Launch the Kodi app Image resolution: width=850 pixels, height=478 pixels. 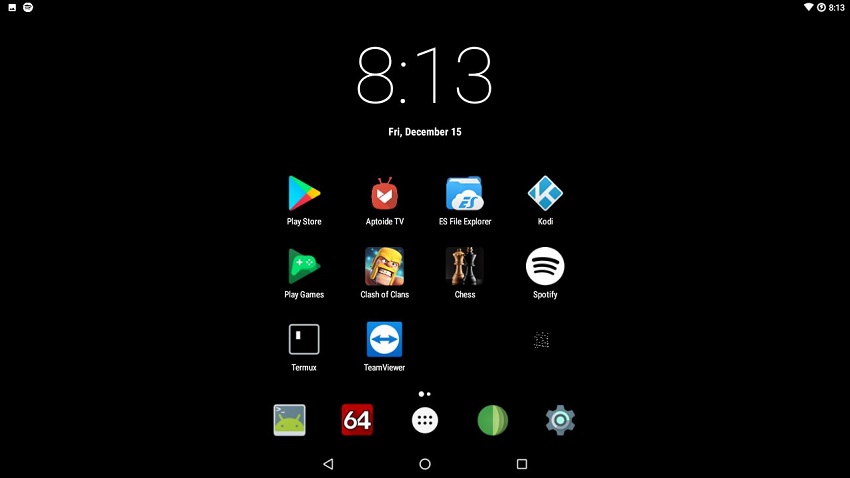[545, 193]
